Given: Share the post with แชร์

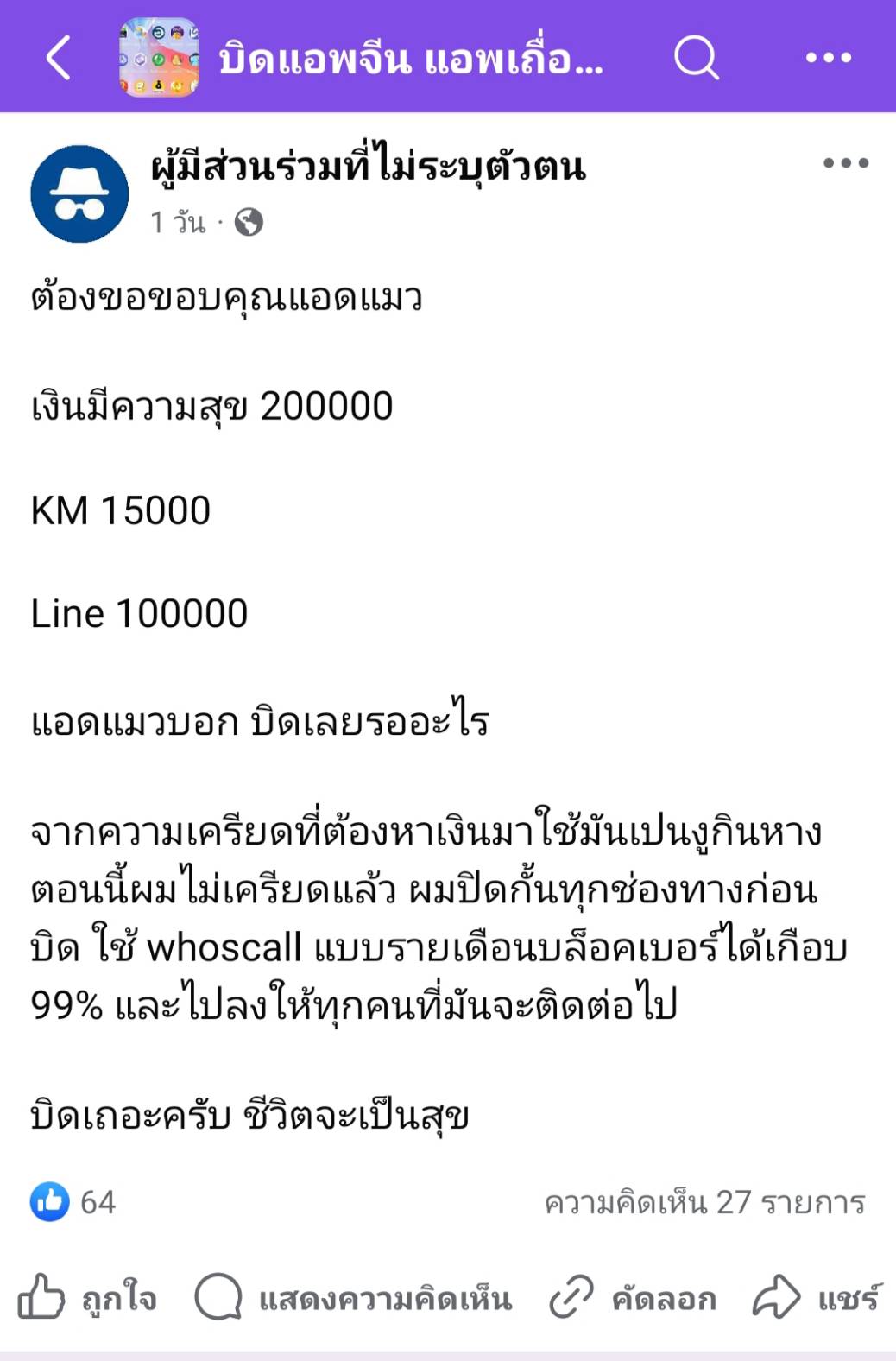Looking at the screenshot, I should (816, 1297).
